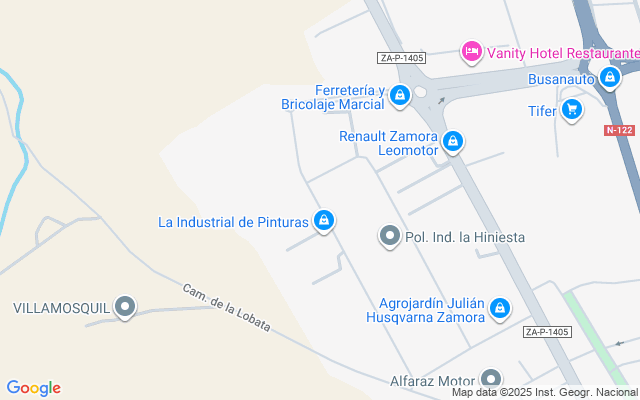Open the Tifer shopping cart pin
The image size is (640, 400).
coord(572,109)
